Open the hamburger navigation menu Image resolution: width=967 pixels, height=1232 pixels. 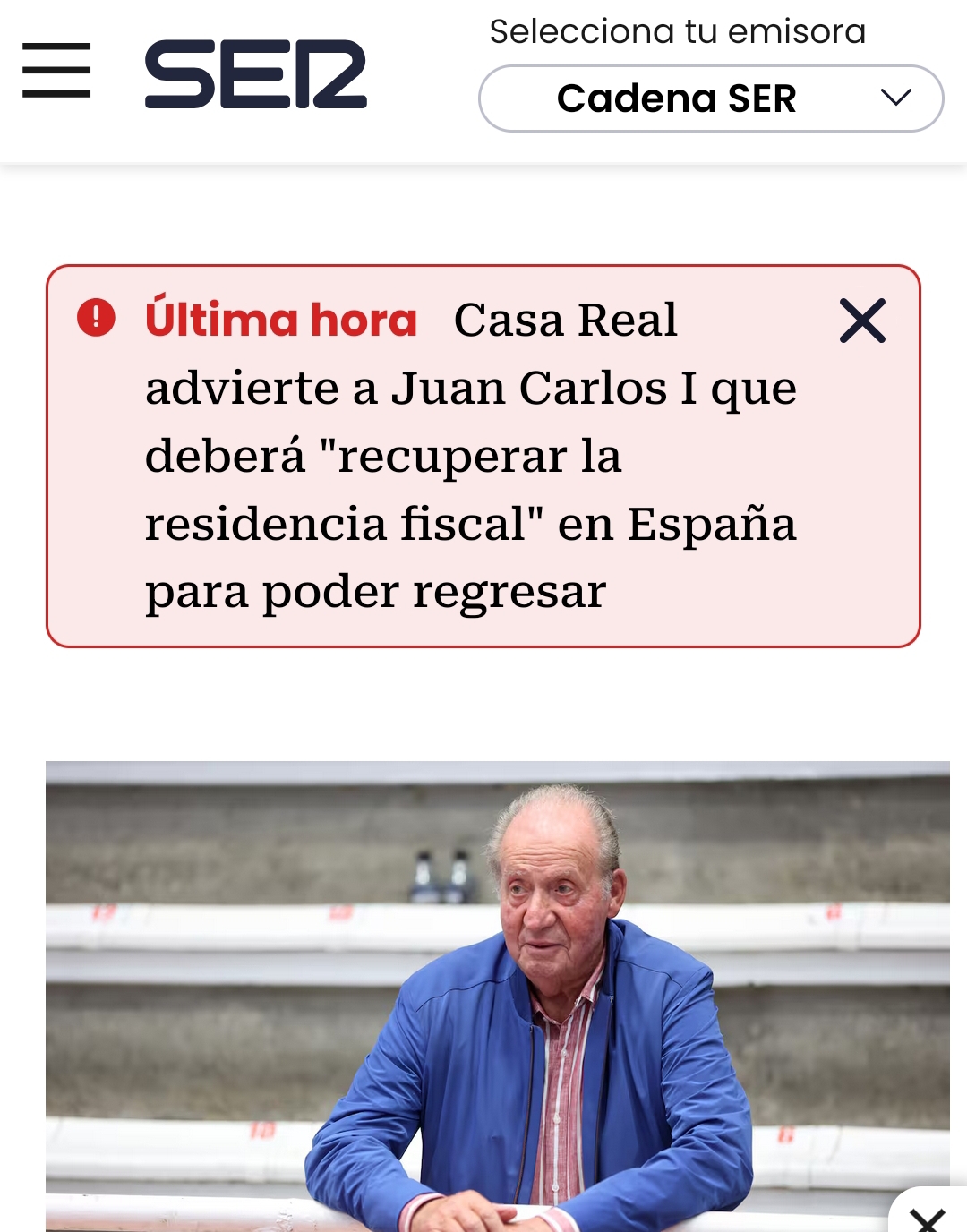[x=56, y=70]
